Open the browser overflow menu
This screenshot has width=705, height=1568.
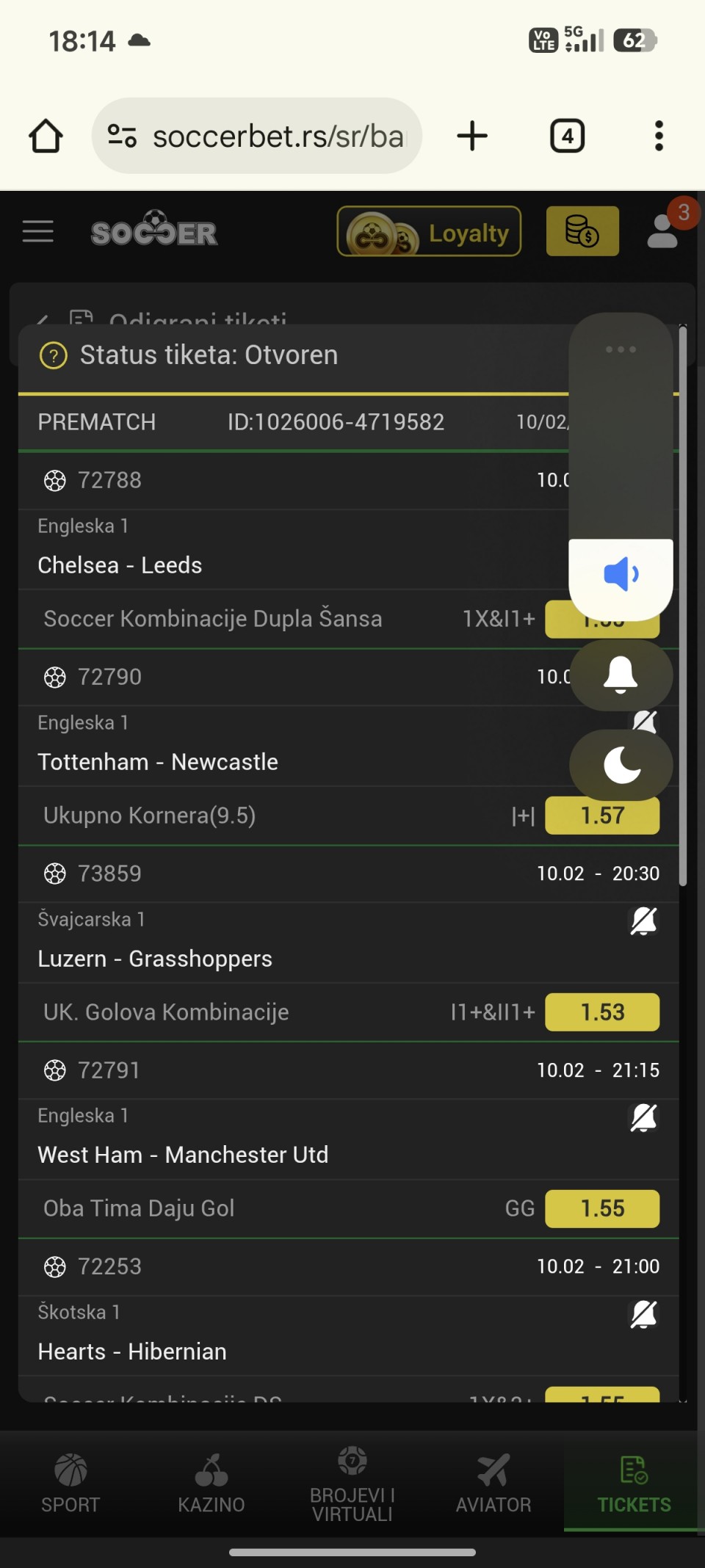[659, 137]
